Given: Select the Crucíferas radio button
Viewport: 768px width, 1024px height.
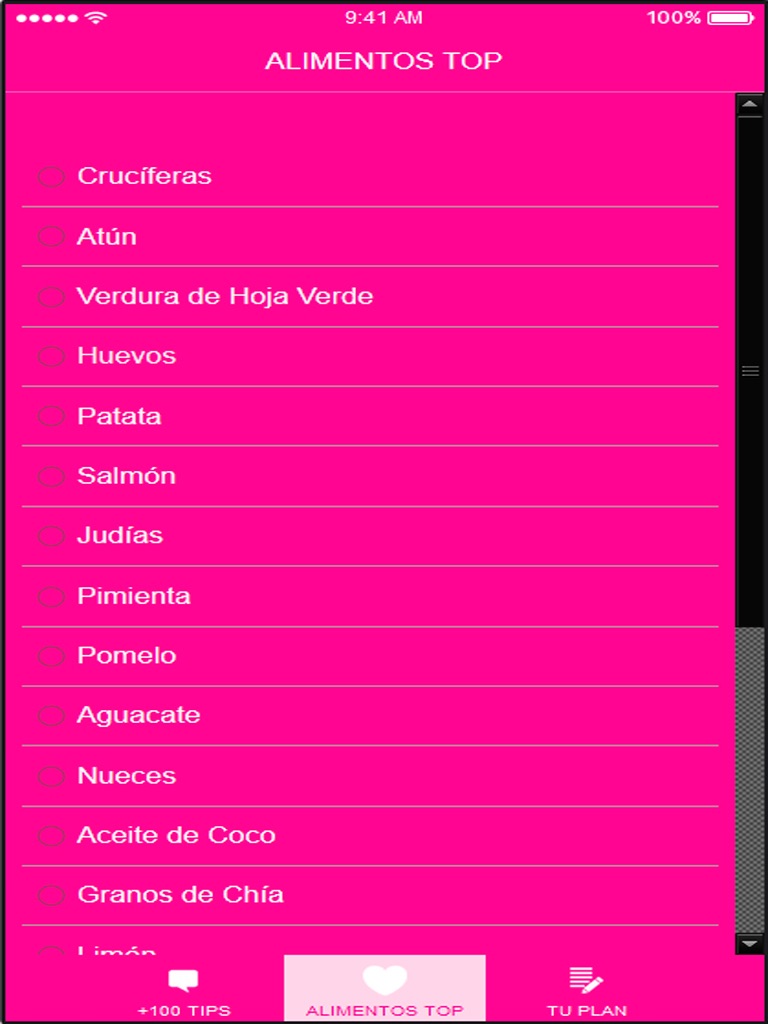Looking at the screenshot, I should coord(51,177).
